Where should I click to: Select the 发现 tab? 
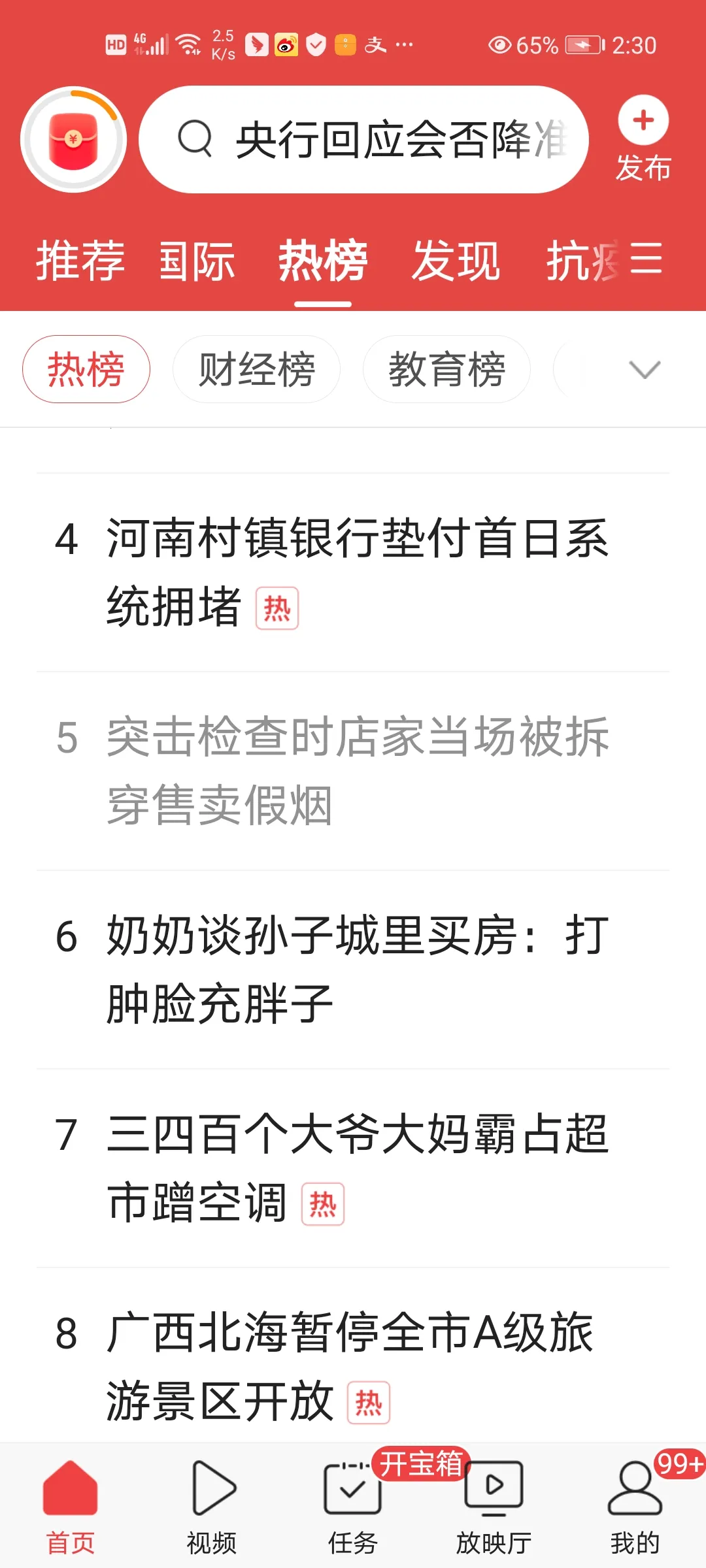click(456, 261)
